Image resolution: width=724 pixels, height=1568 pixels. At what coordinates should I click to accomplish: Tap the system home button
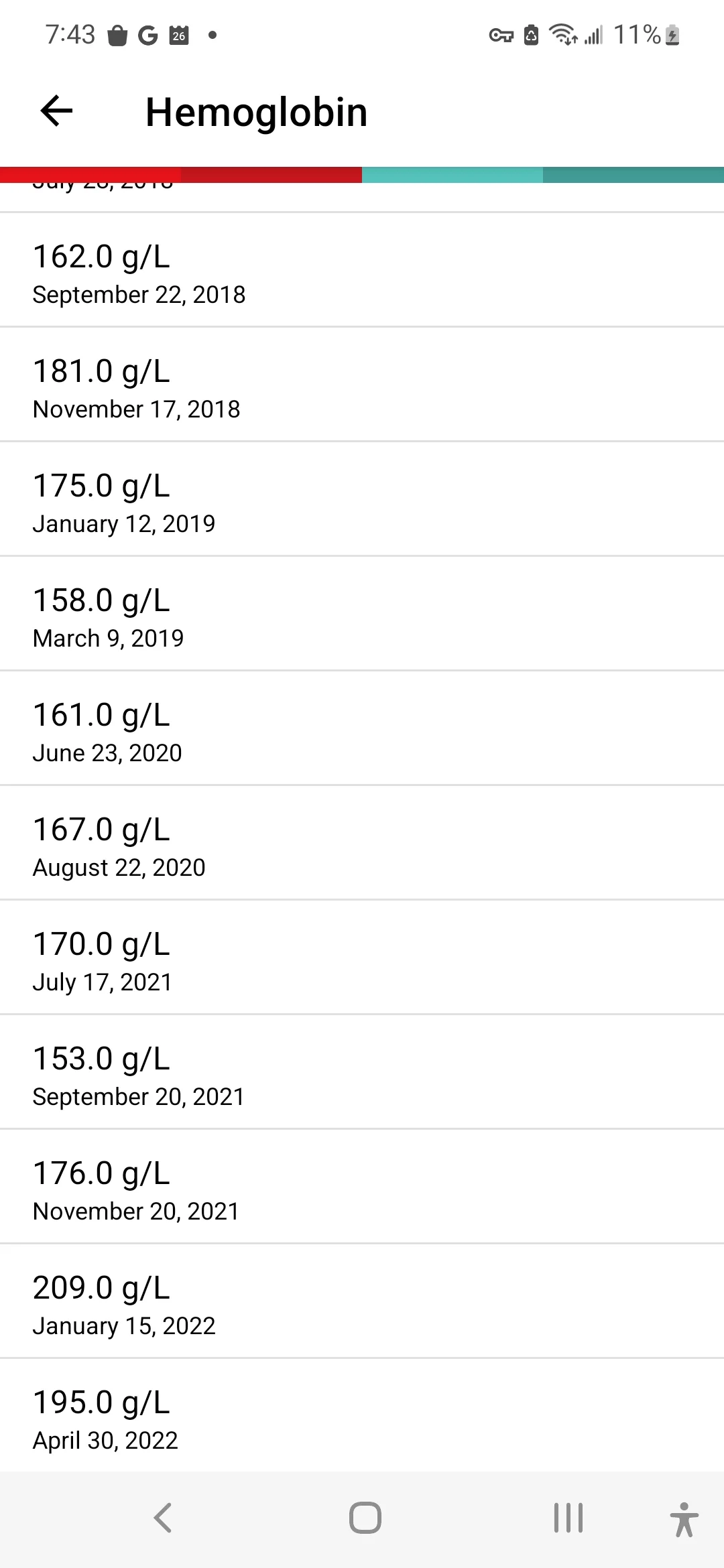coord(365,1518)
